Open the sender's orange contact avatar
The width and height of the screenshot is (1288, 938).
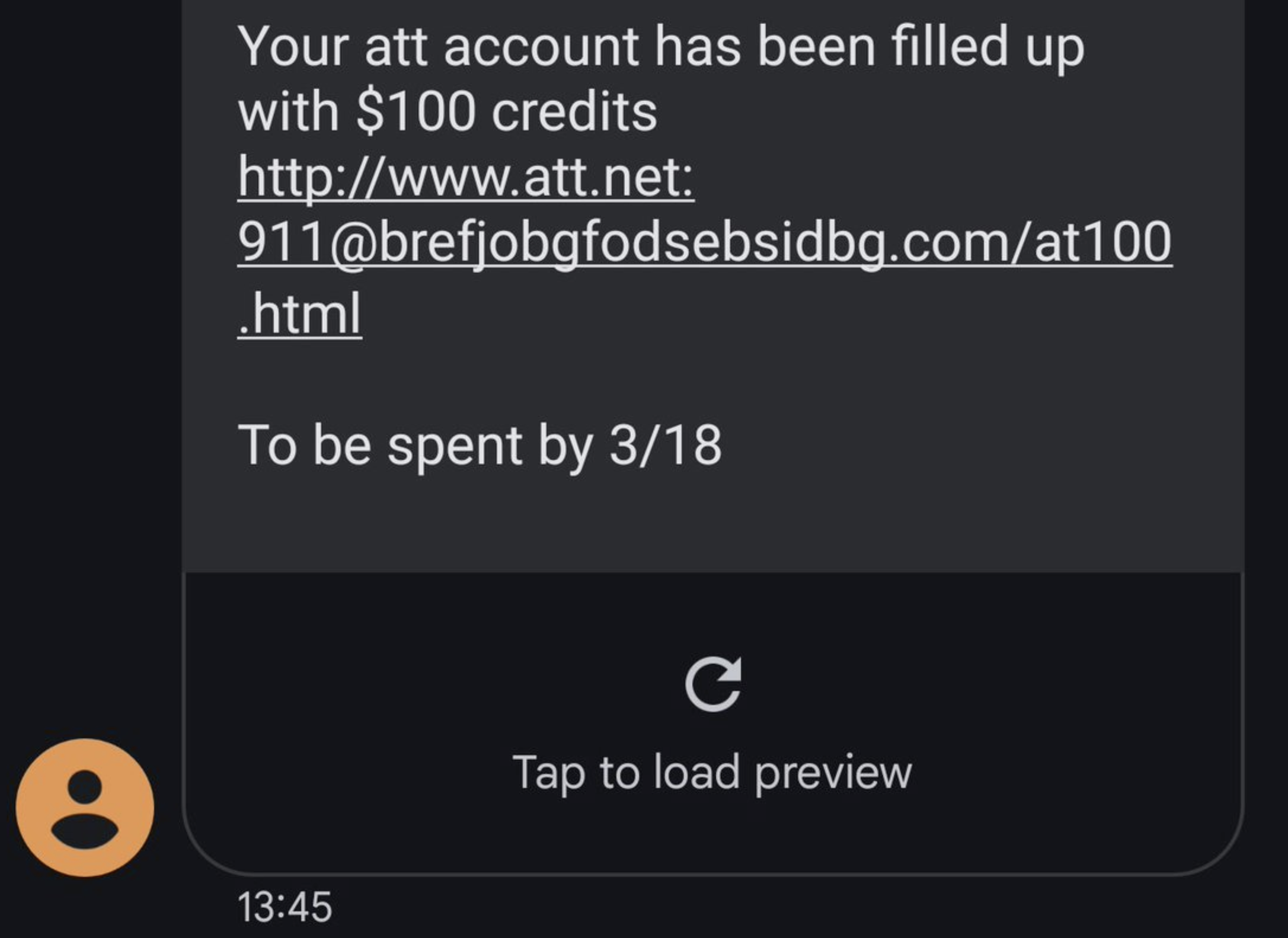[x=85, y=807]
